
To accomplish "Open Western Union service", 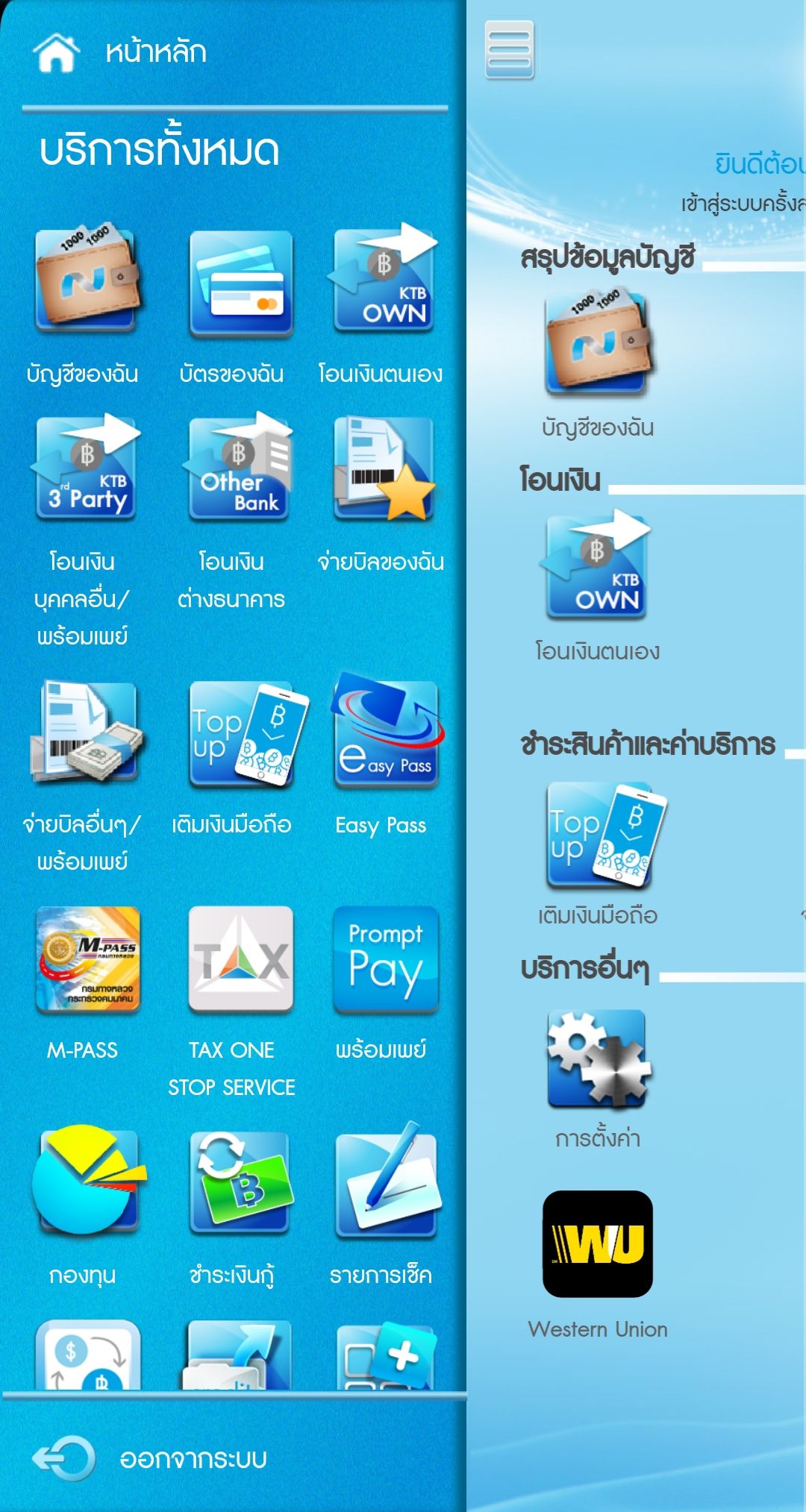I will pos(597,1244).
